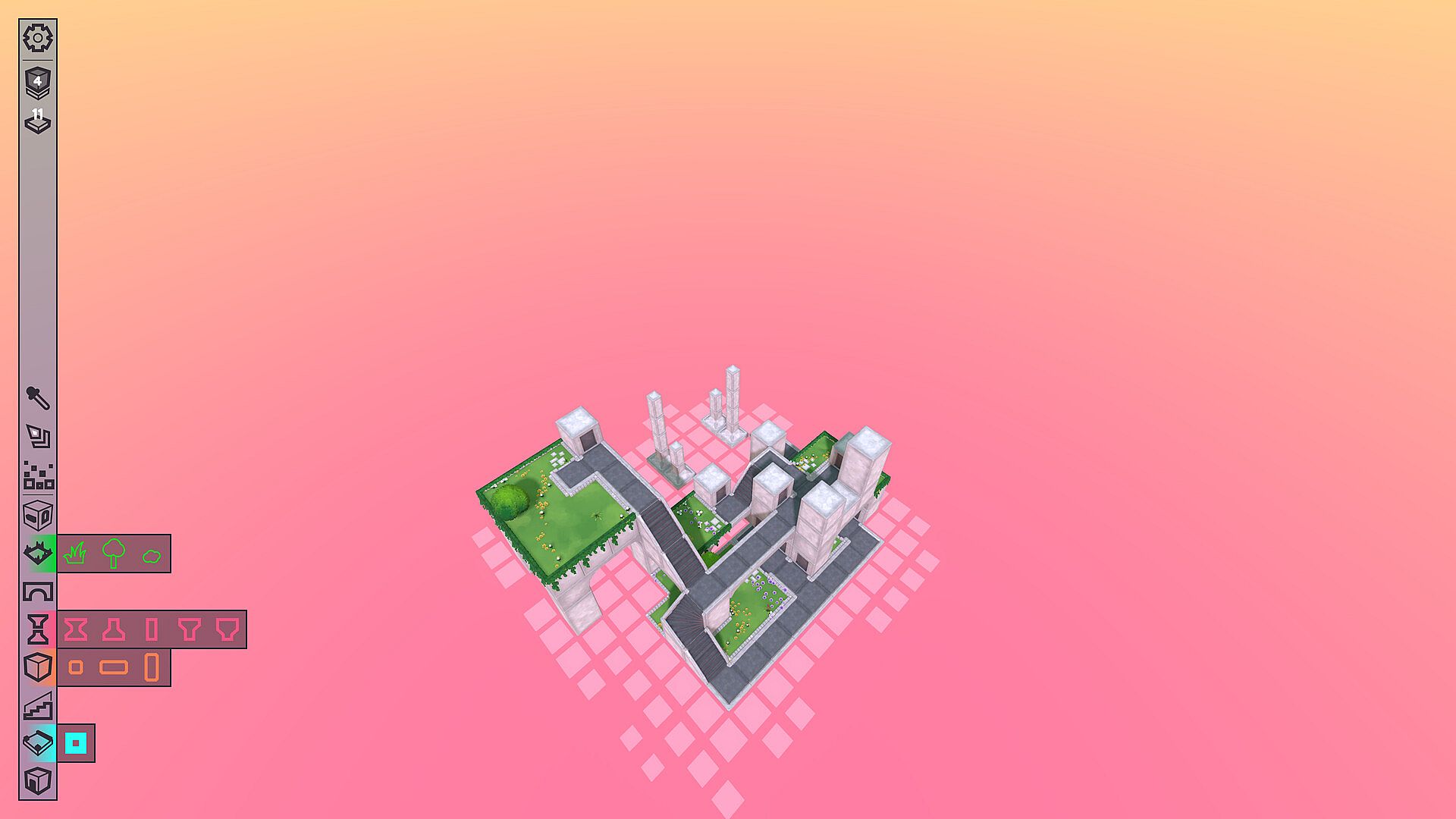Viewport: 1456px width, 819px height.
Task: Select the cube with door tool
Action: click(x=37, y=515)
